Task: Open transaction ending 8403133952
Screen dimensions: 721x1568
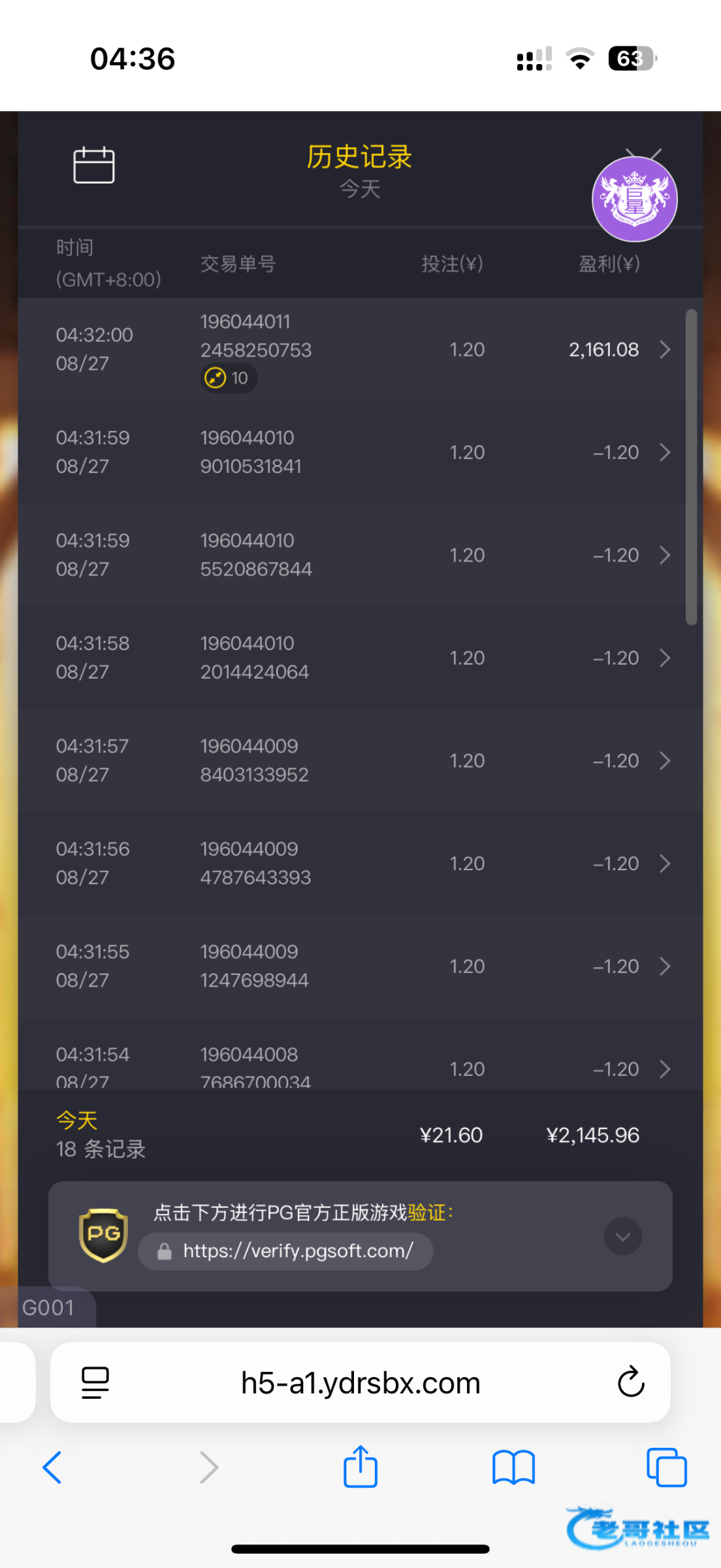Action: tap(360, 760)
